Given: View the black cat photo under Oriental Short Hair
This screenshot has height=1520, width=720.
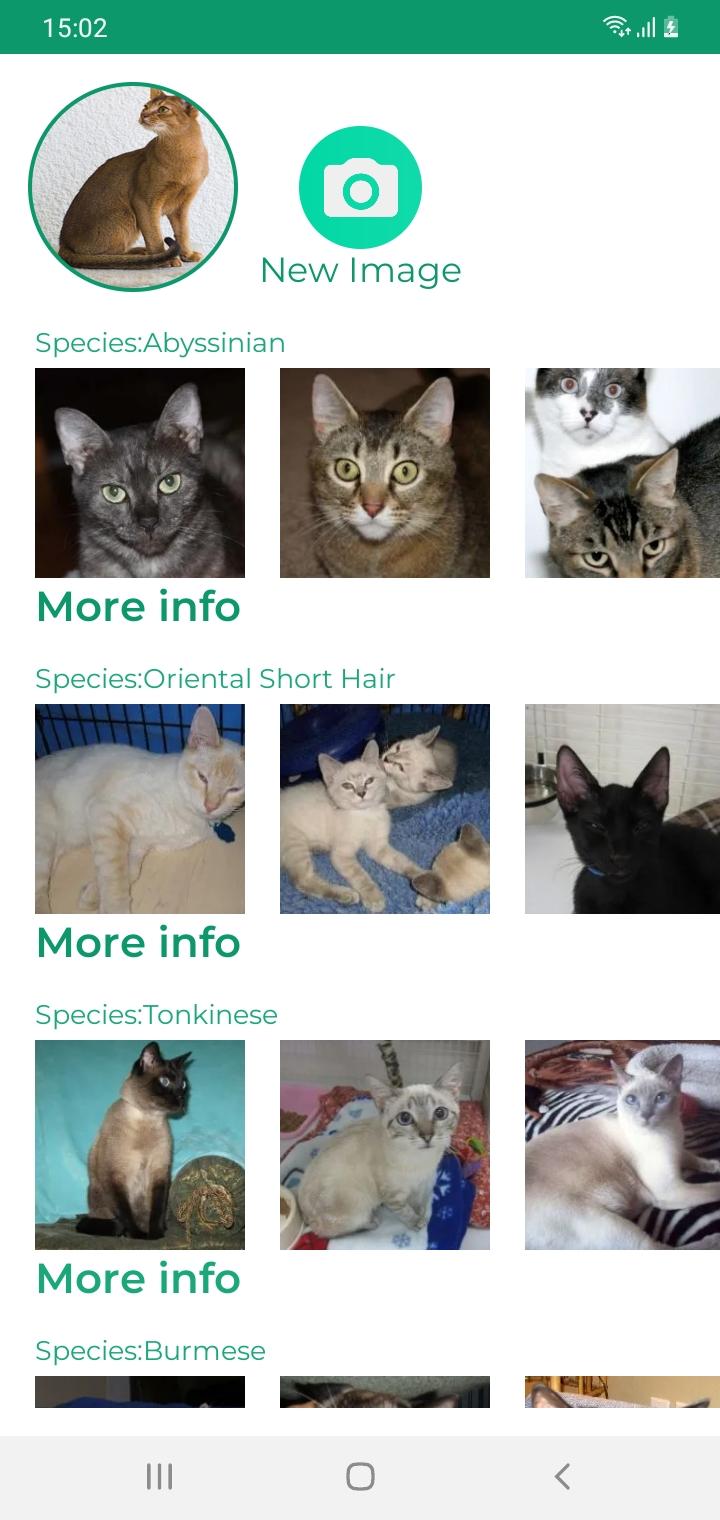Looking at the screenshot, I should pos(622,809).
